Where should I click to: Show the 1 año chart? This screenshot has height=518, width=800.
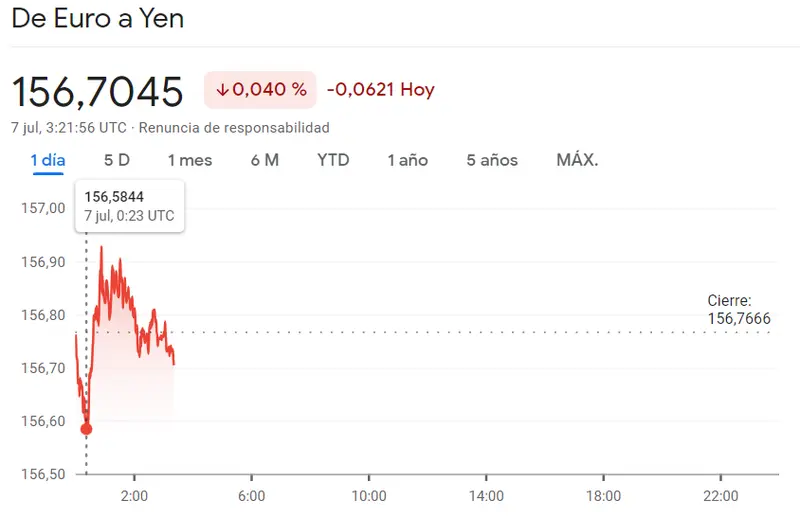coord(408,160)
